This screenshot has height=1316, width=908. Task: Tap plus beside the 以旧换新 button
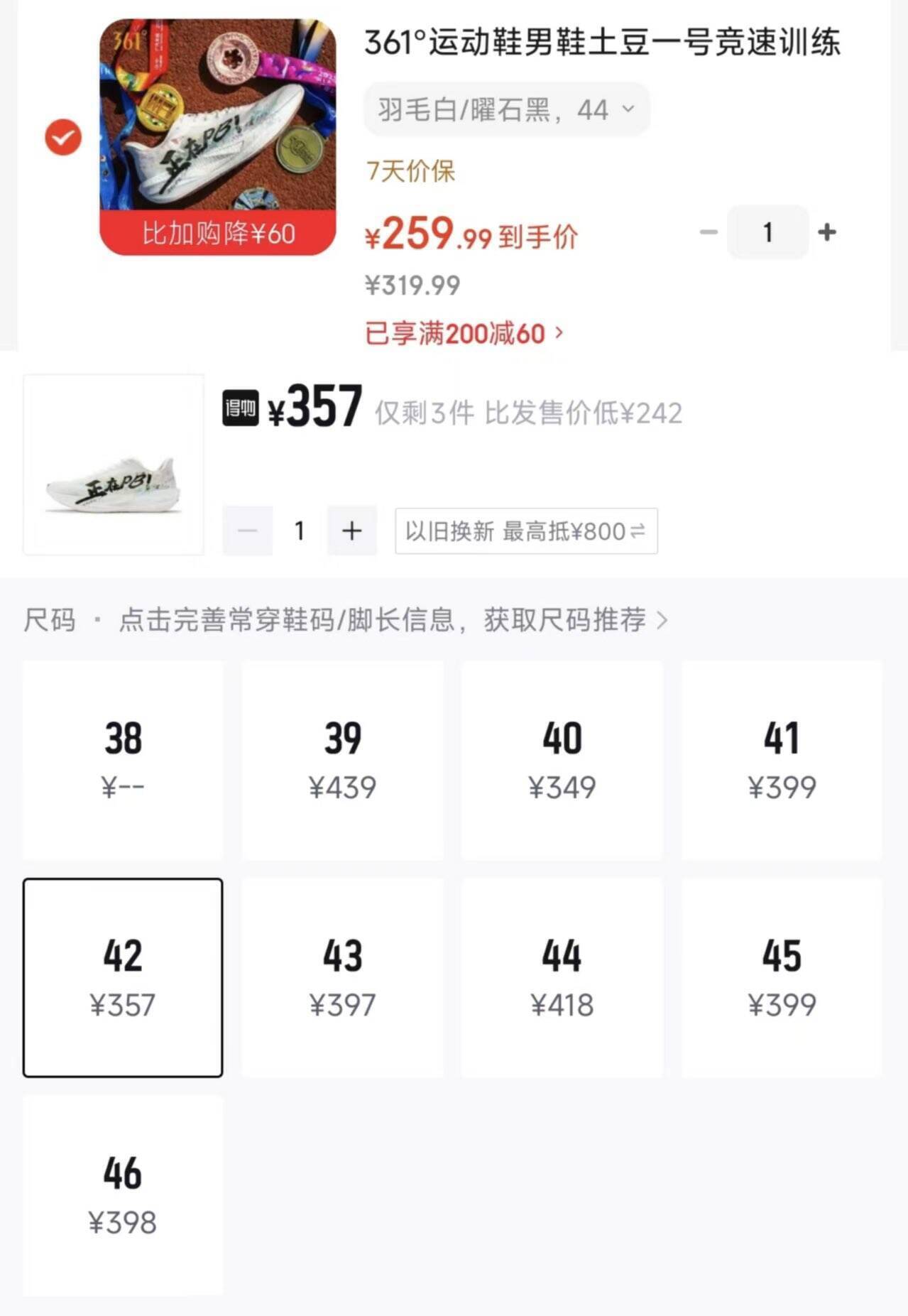351,531
